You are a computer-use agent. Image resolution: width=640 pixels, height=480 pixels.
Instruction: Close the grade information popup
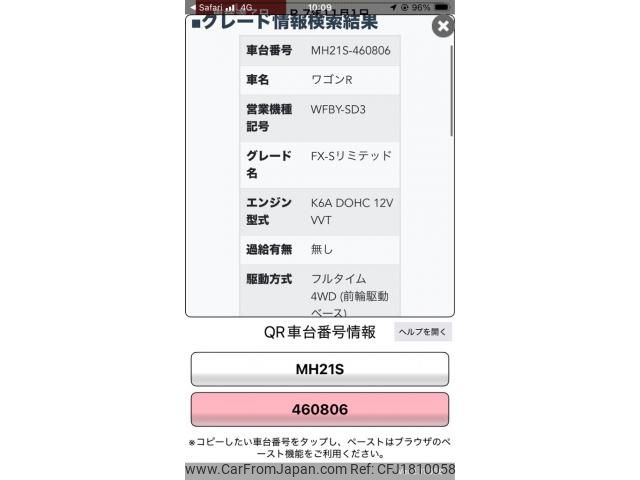(x=442, y=27)
